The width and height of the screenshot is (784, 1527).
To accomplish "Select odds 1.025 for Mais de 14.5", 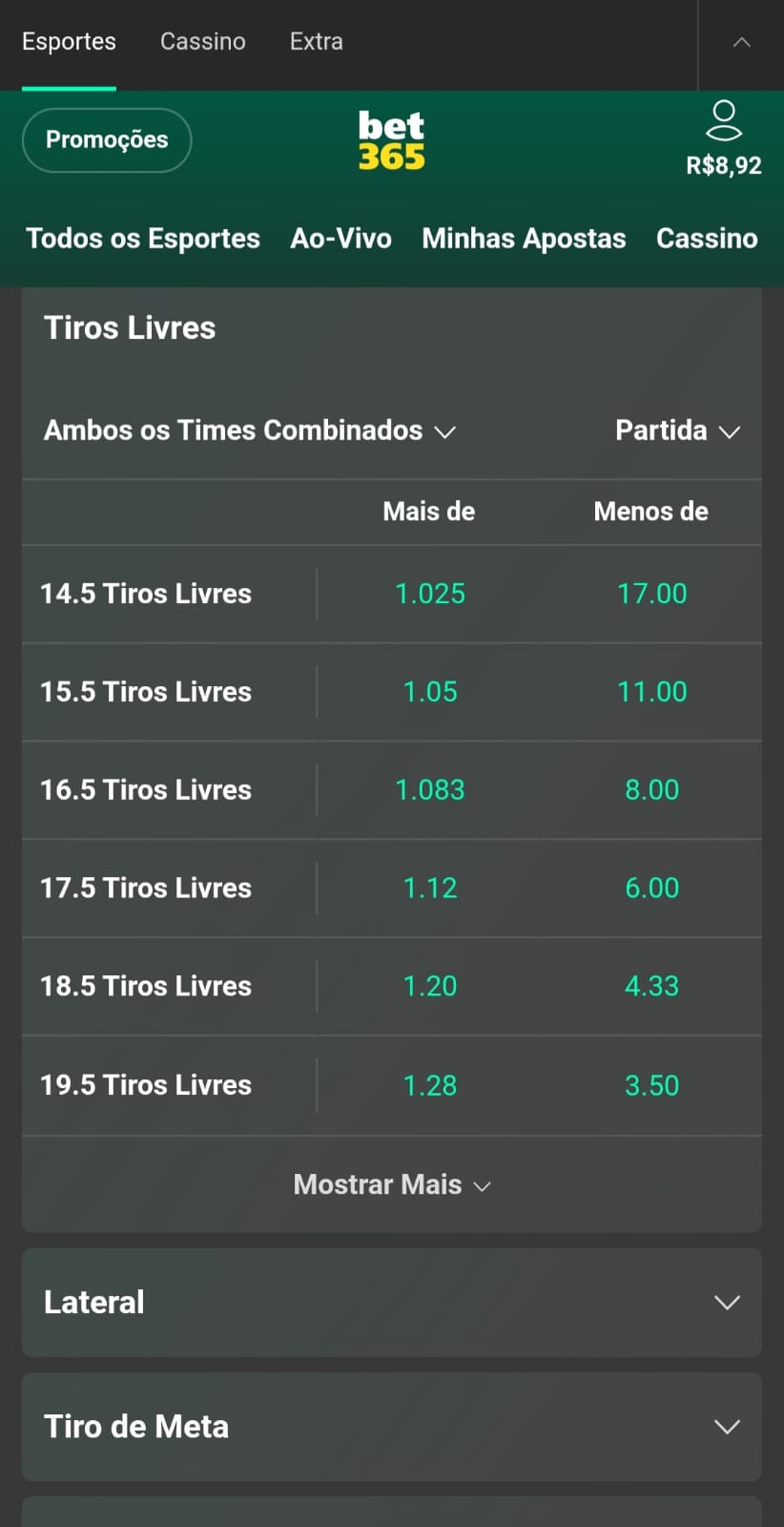I will coord(429,594).
